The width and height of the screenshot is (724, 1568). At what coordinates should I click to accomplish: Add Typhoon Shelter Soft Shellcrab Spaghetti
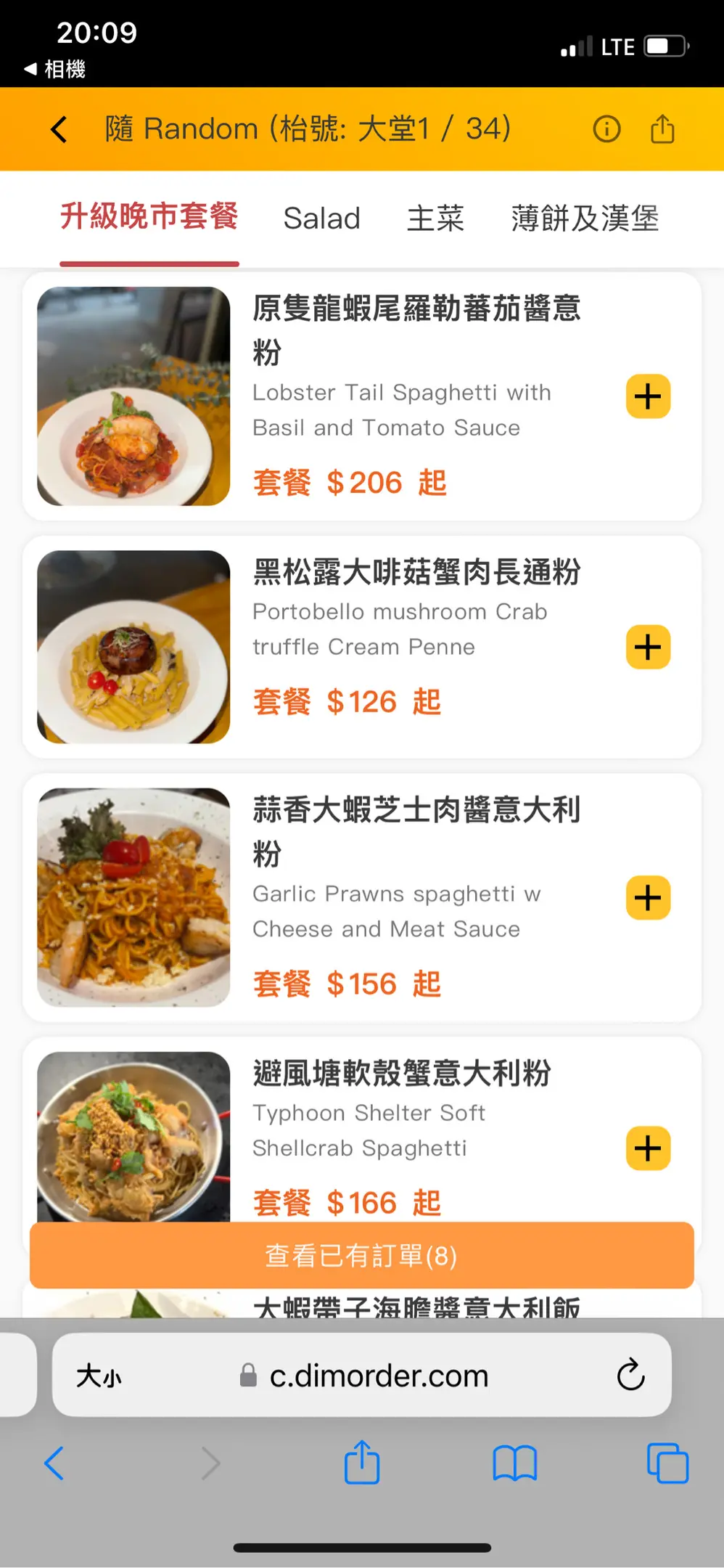coord(648,1148)
